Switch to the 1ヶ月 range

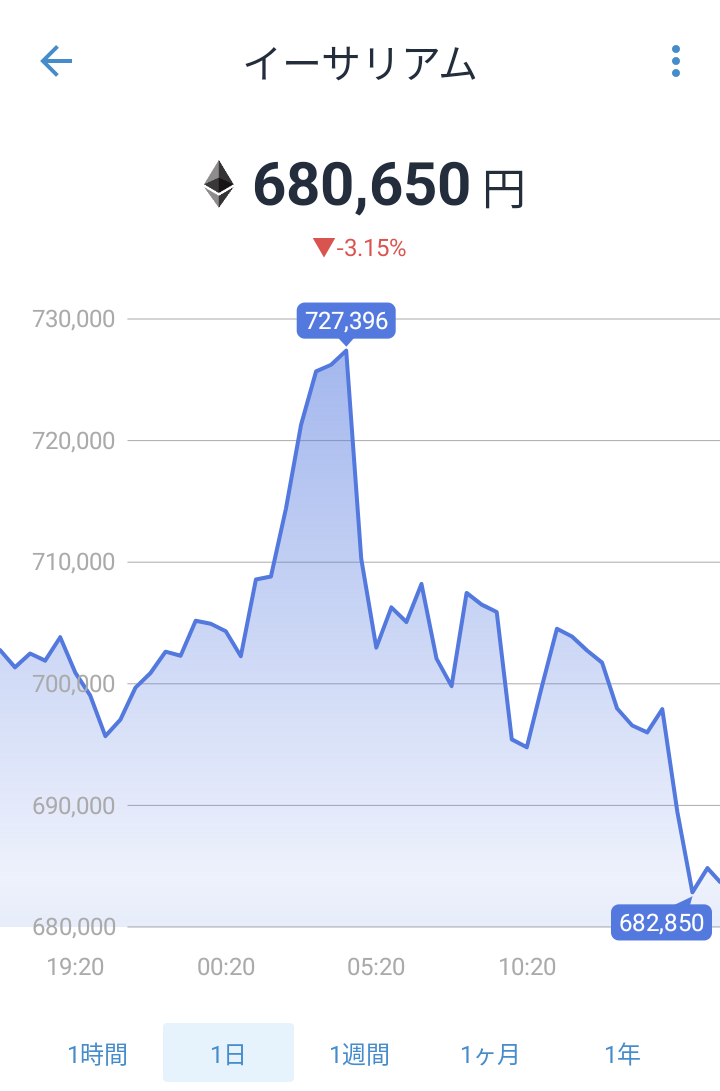pos(490,1053)
